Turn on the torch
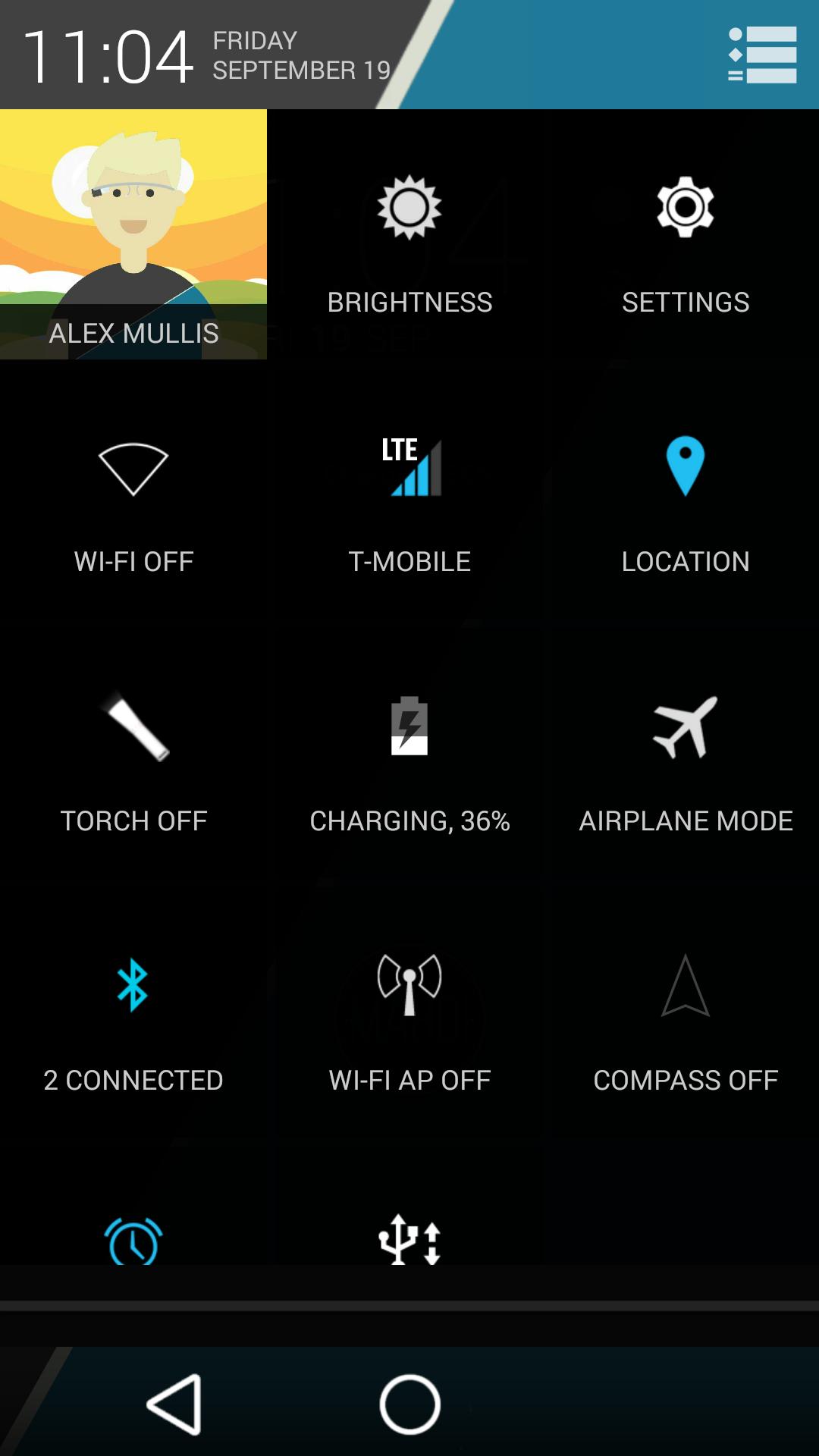The image size is (819, 1456). (x=133, y=758)
